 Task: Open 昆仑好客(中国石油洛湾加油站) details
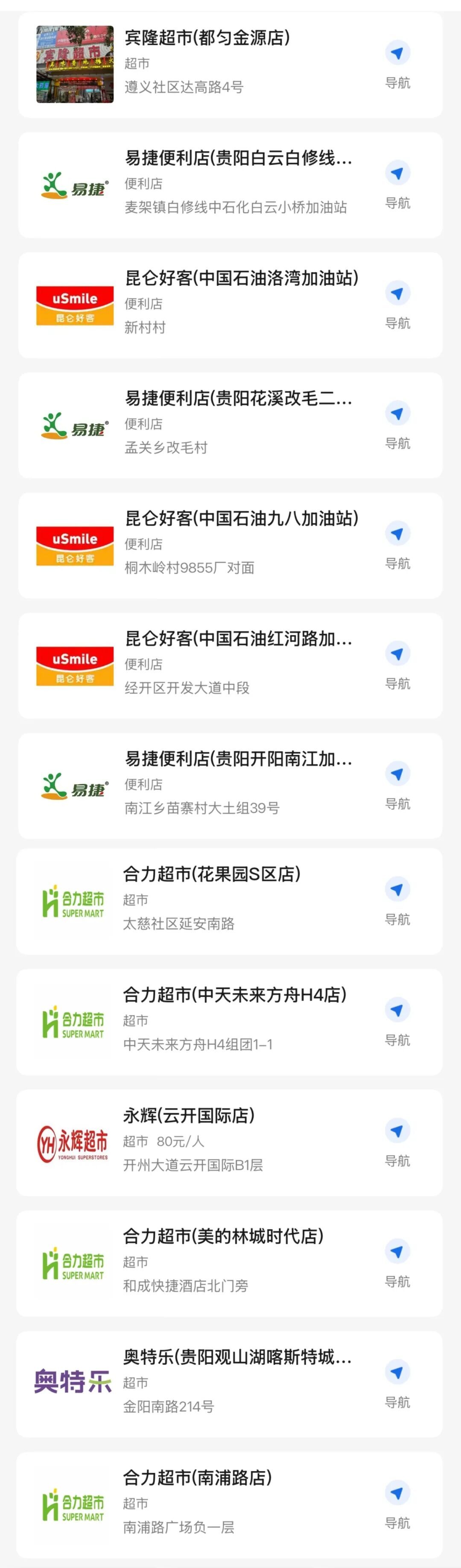pyautogui.click(x=241, y=279)
